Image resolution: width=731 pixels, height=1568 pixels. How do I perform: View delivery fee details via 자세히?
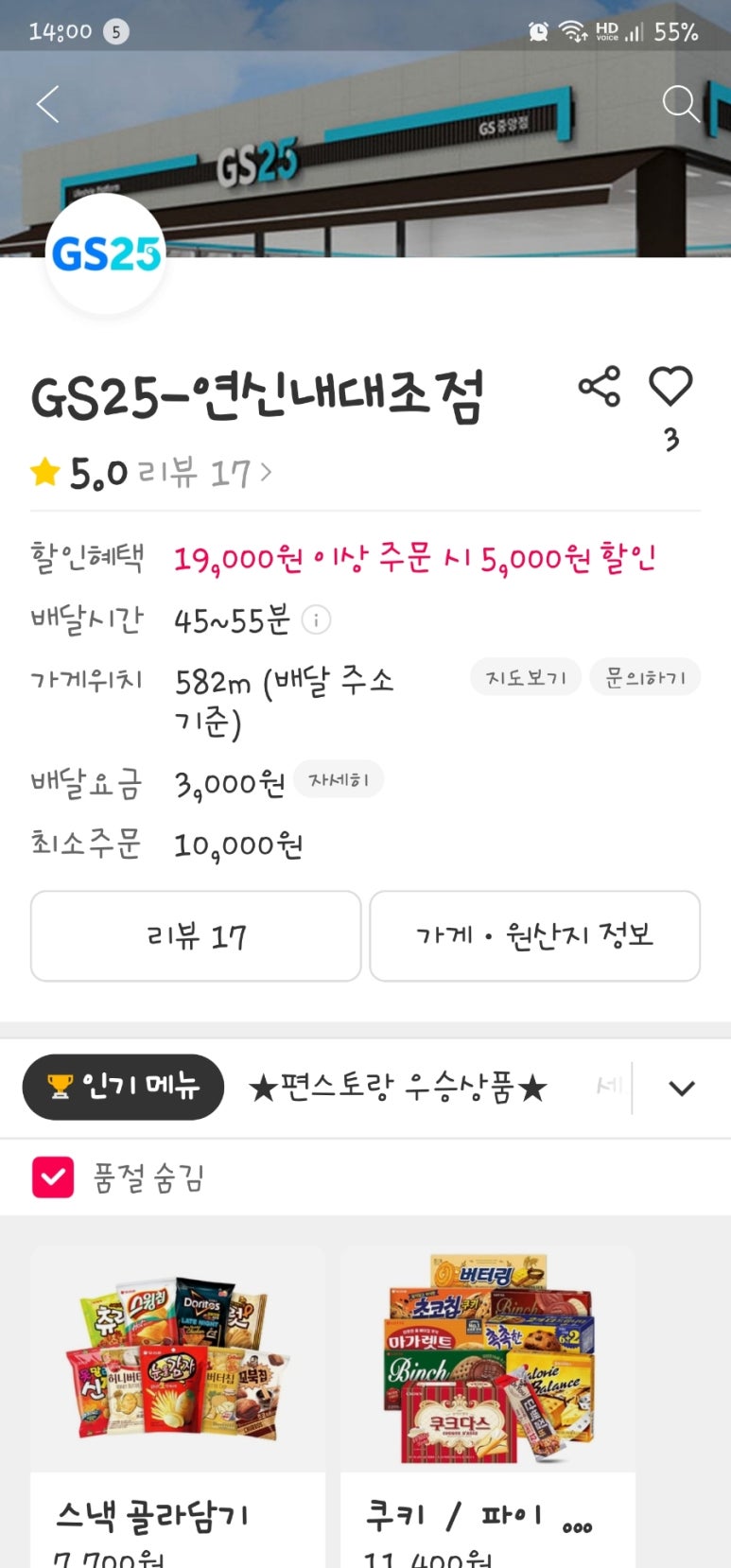point(338,779)
